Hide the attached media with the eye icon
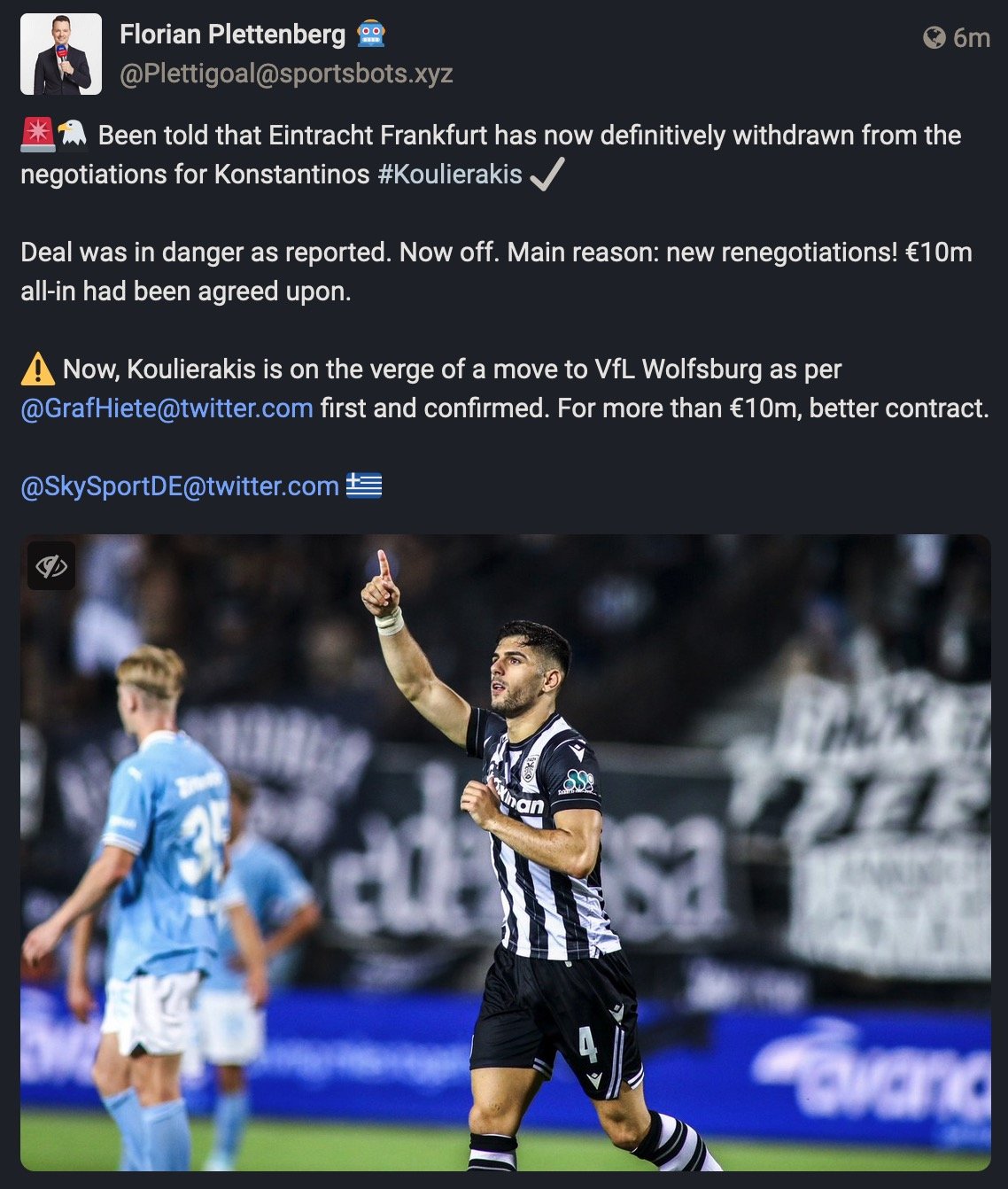1008x1189 pixels. pyautogui.click(x=51, y=566)
